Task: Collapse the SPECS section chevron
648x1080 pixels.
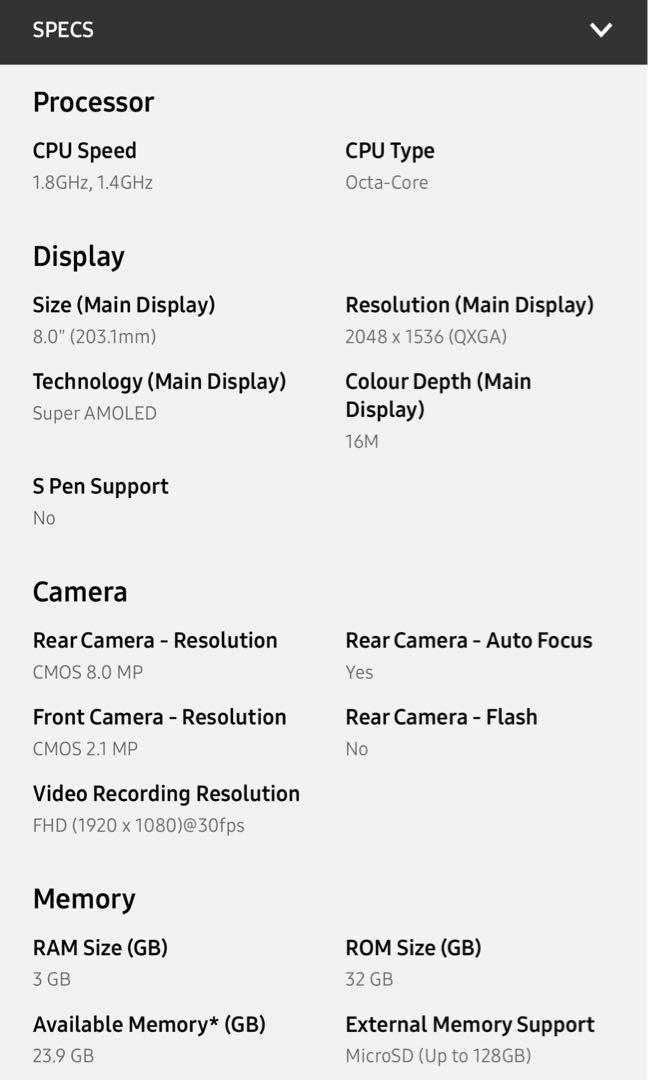Action: 600,30
